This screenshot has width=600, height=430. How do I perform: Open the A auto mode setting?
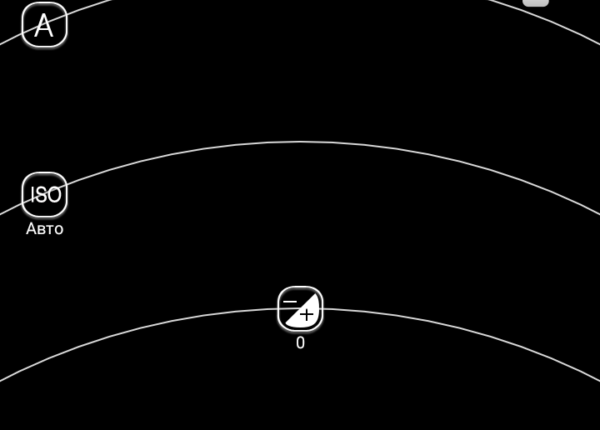point(44,26)
